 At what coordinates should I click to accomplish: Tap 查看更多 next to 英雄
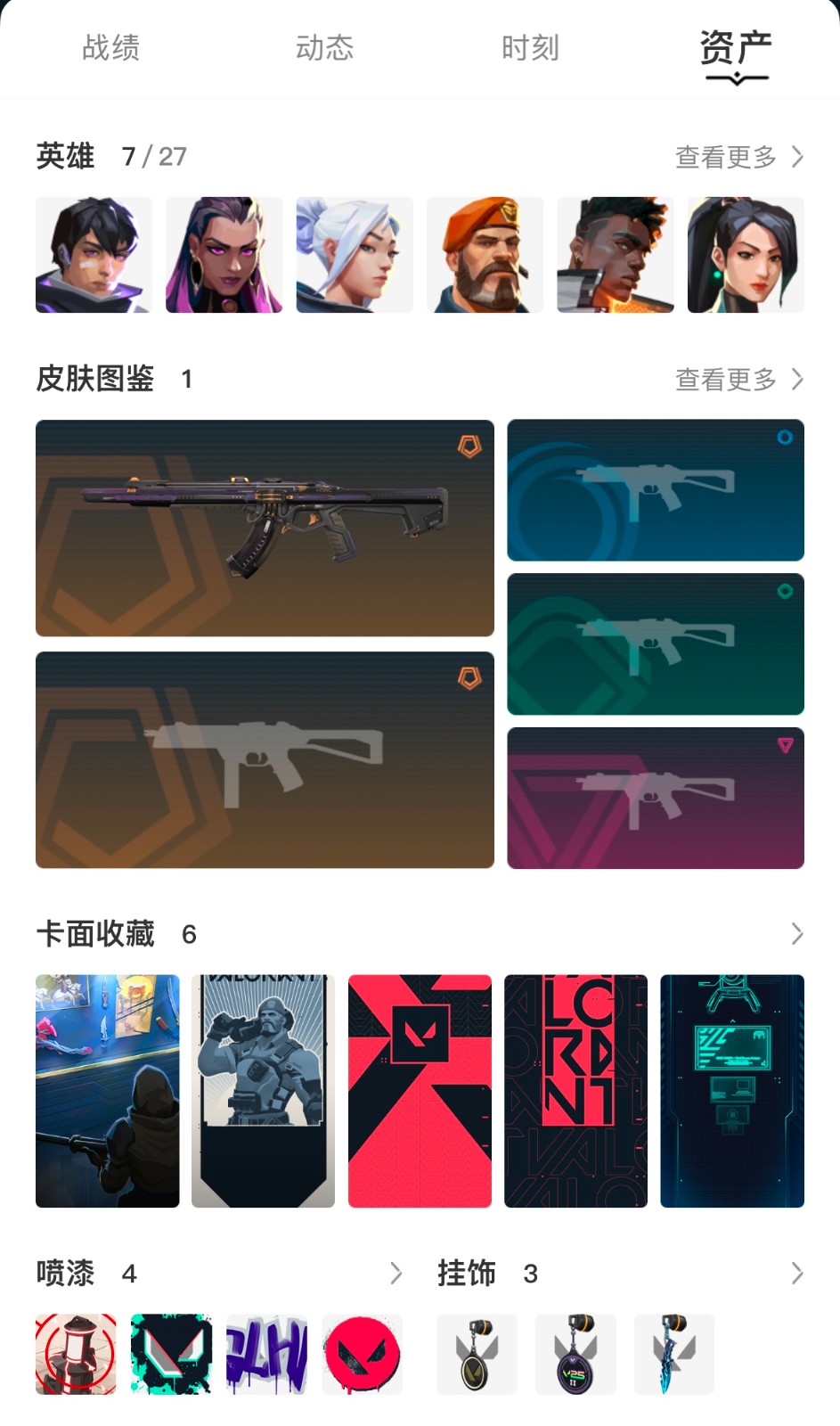tap(739, 157)
